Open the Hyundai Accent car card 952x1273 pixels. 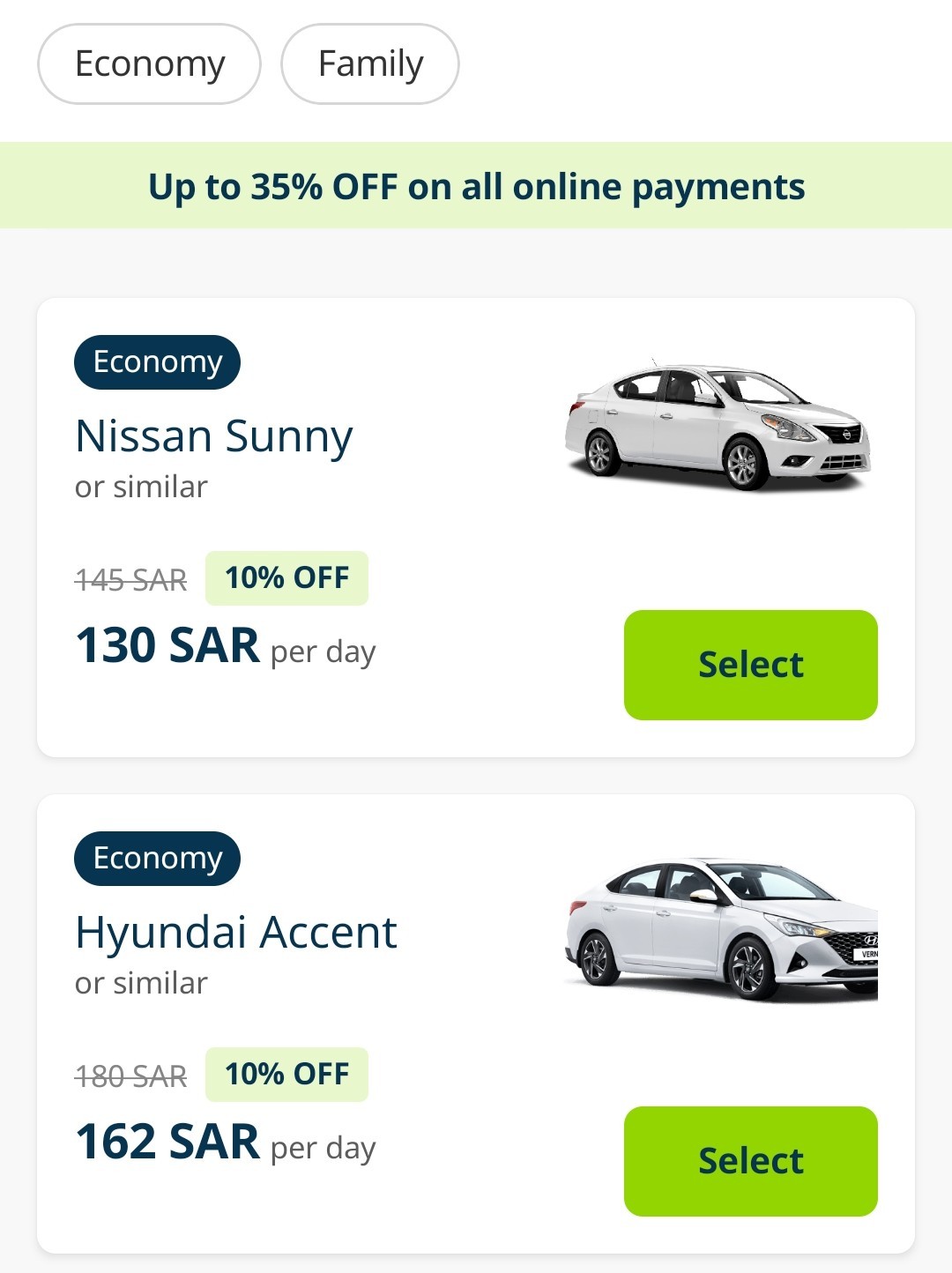[236, 933]
